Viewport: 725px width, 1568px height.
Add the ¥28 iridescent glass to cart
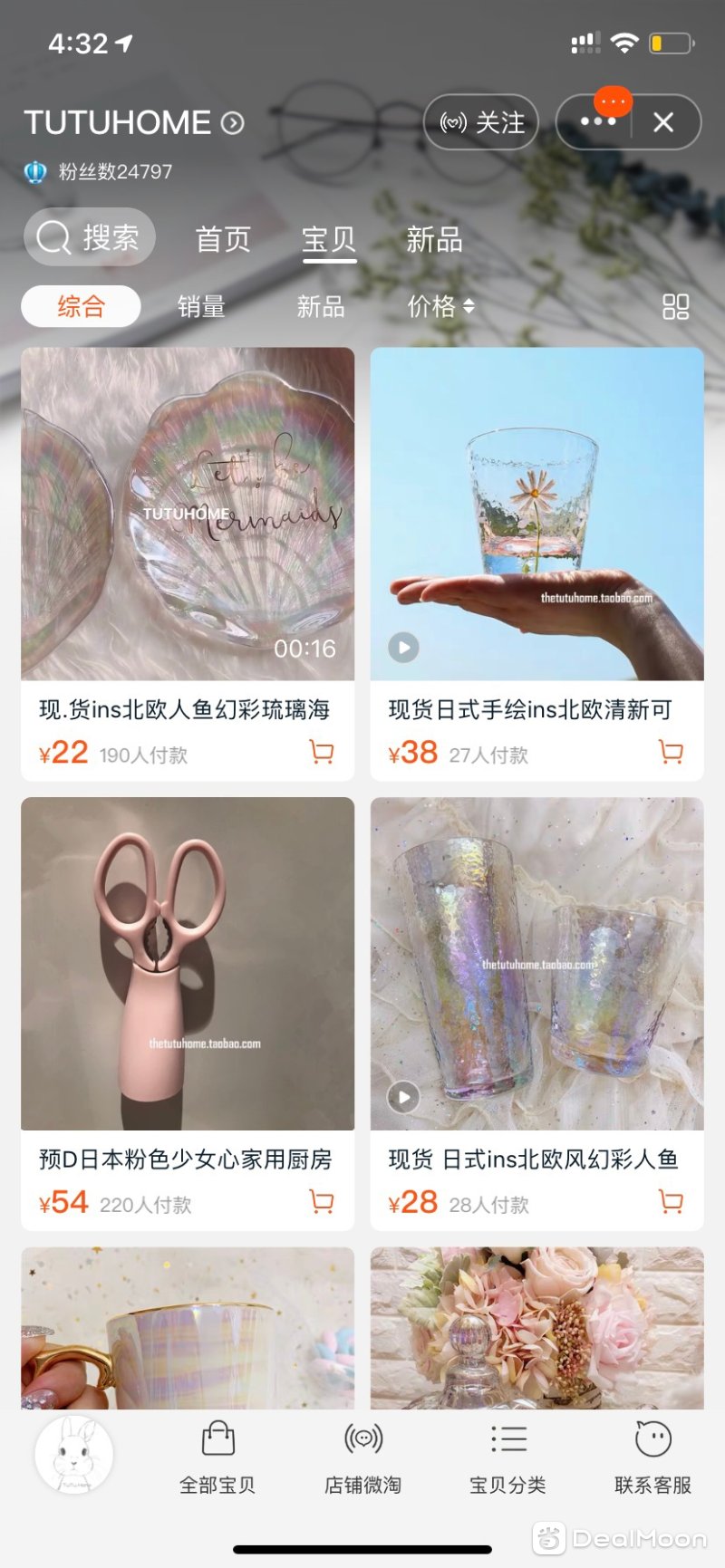(x=671, y=1201)
